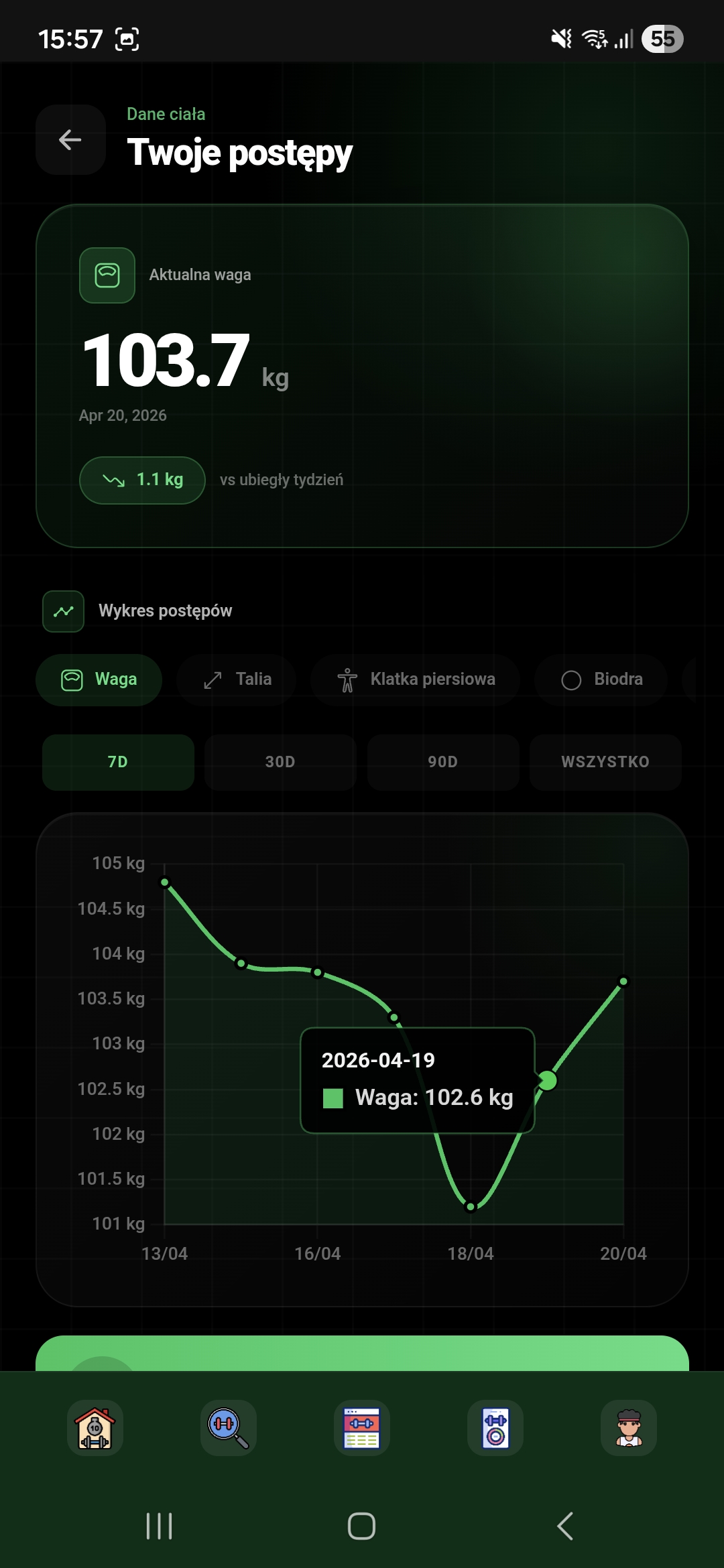The image size is (724, 1568).
Task: Select the Biodra measurement chip
Action: (x=601, y=679)
